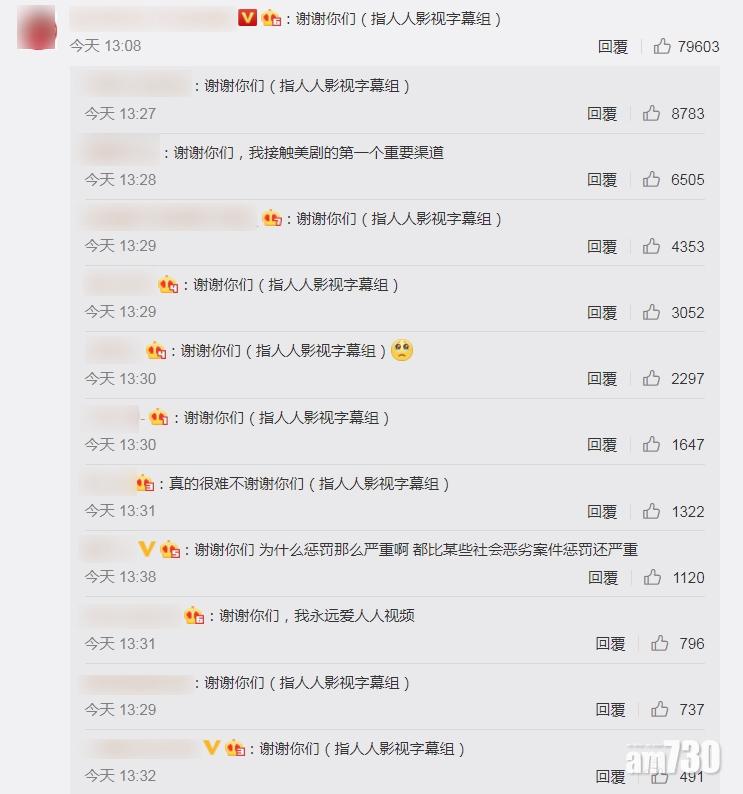
Task: Give a thumbs up to the 4353-like comment
Action: point(652,246)
